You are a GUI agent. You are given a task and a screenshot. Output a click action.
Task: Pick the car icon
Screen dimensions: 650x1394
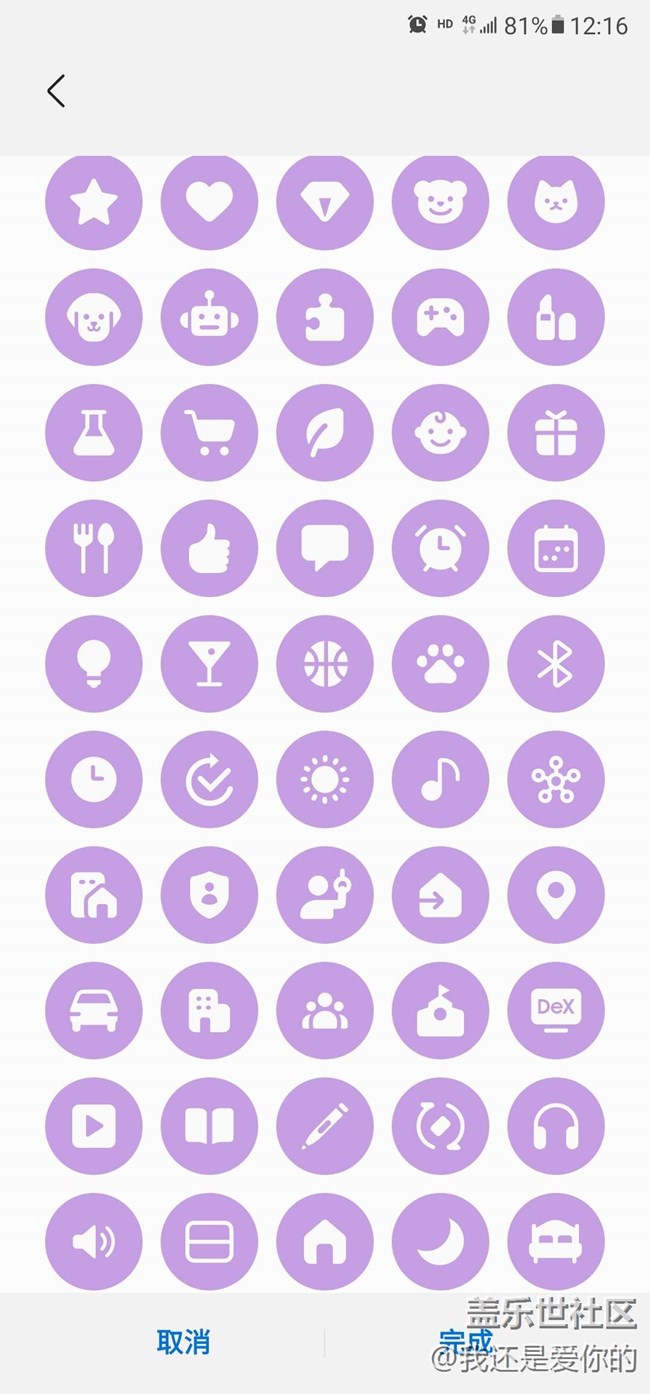[94, 1011]
